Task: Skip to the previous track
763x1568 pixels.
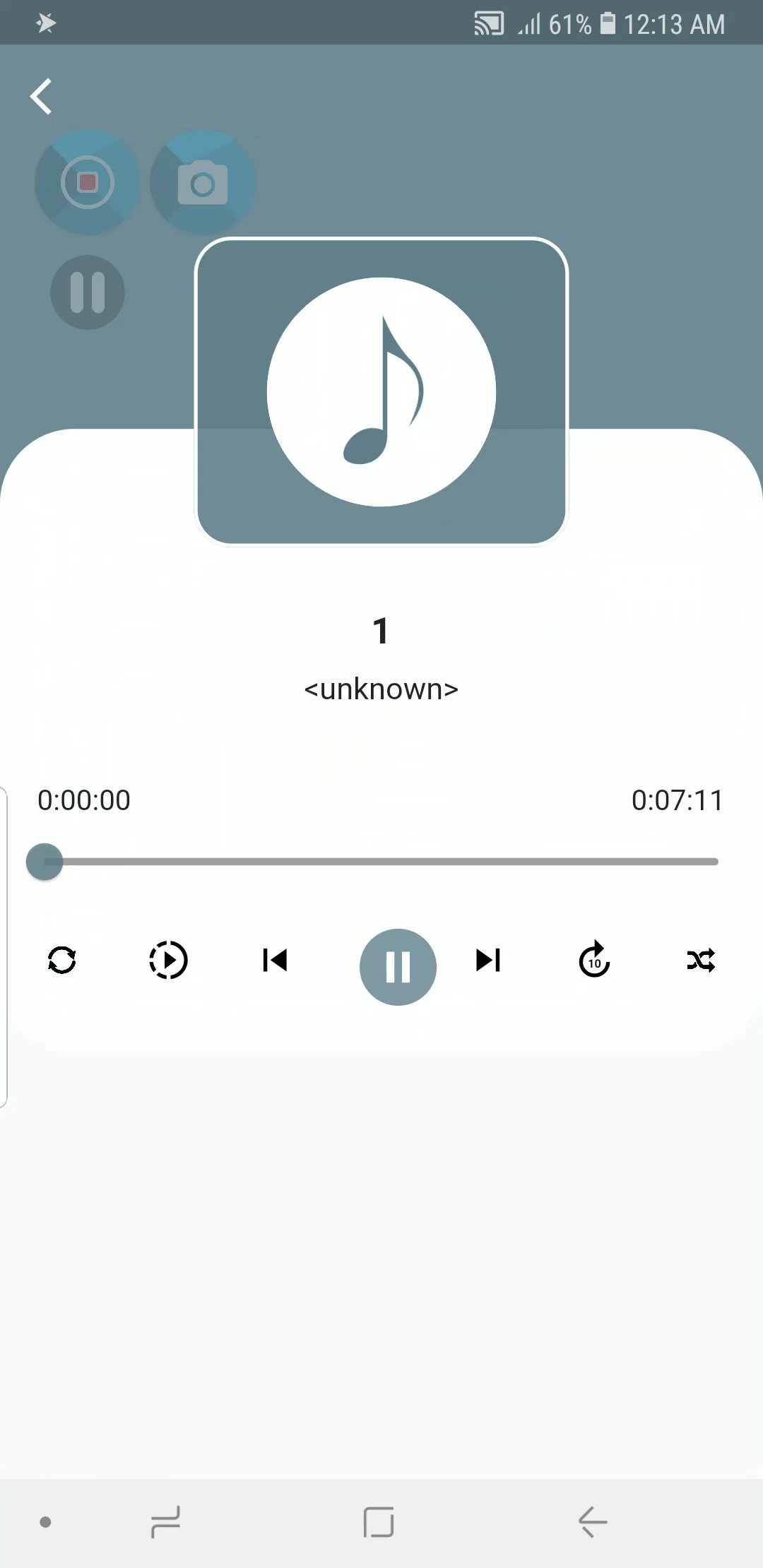Action: [275, 959]
